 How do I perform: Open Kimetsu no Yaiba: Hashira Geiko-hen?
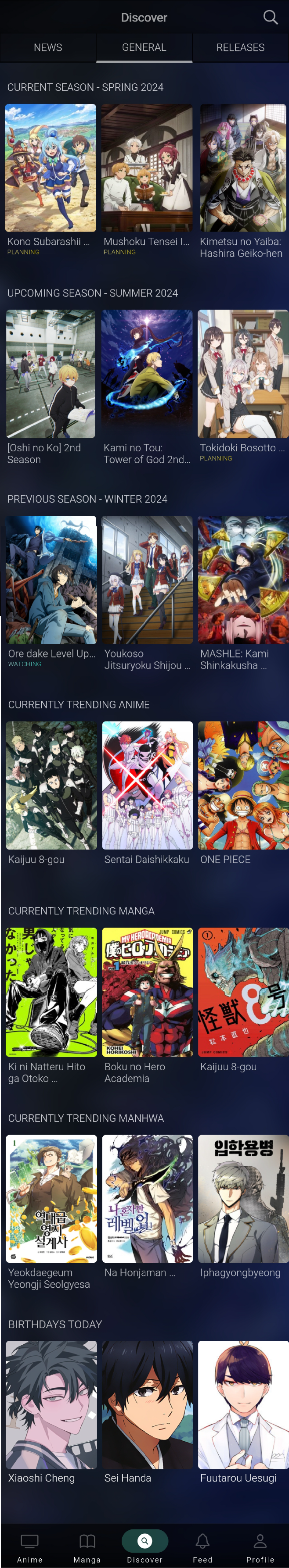[x=243, y=168]
